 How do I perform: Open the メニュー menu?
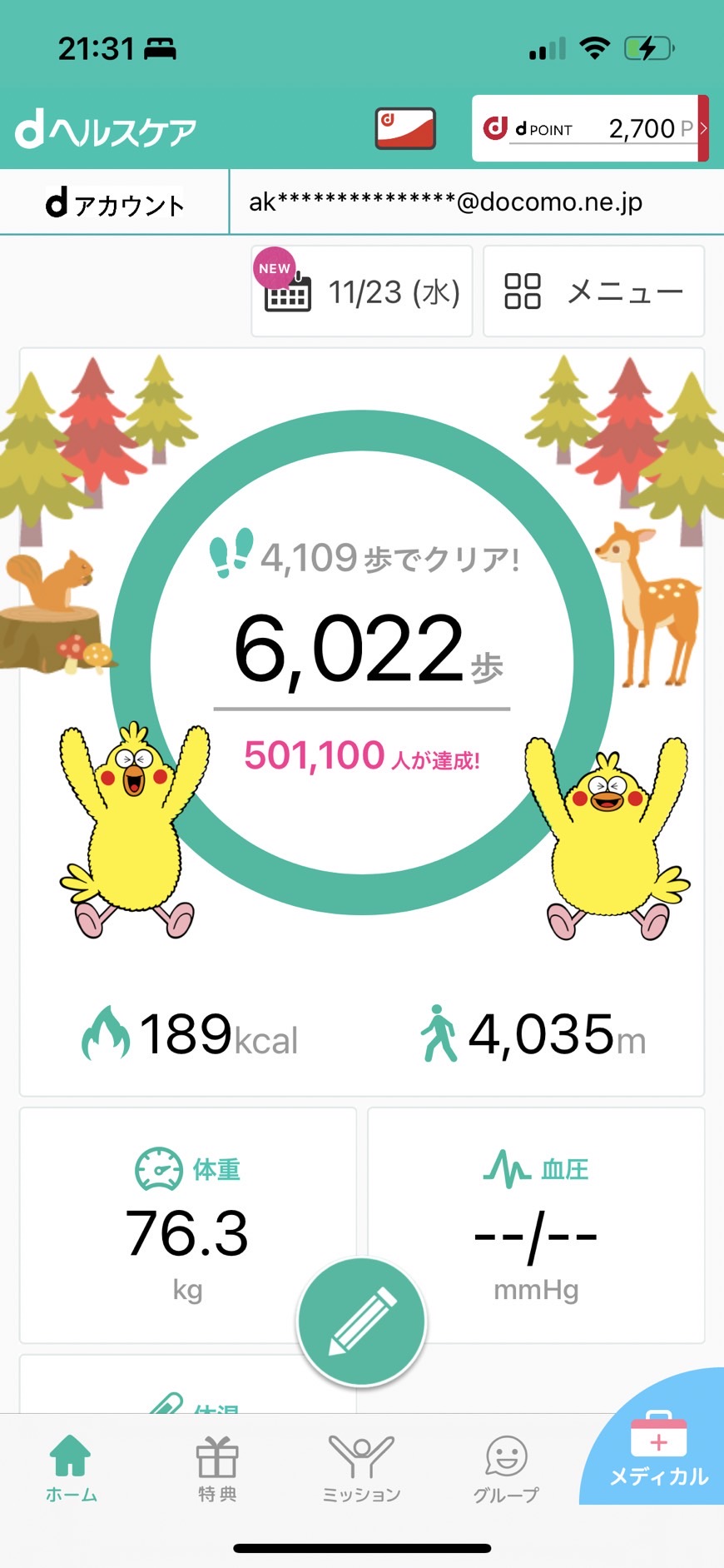[x=594, y=291]
